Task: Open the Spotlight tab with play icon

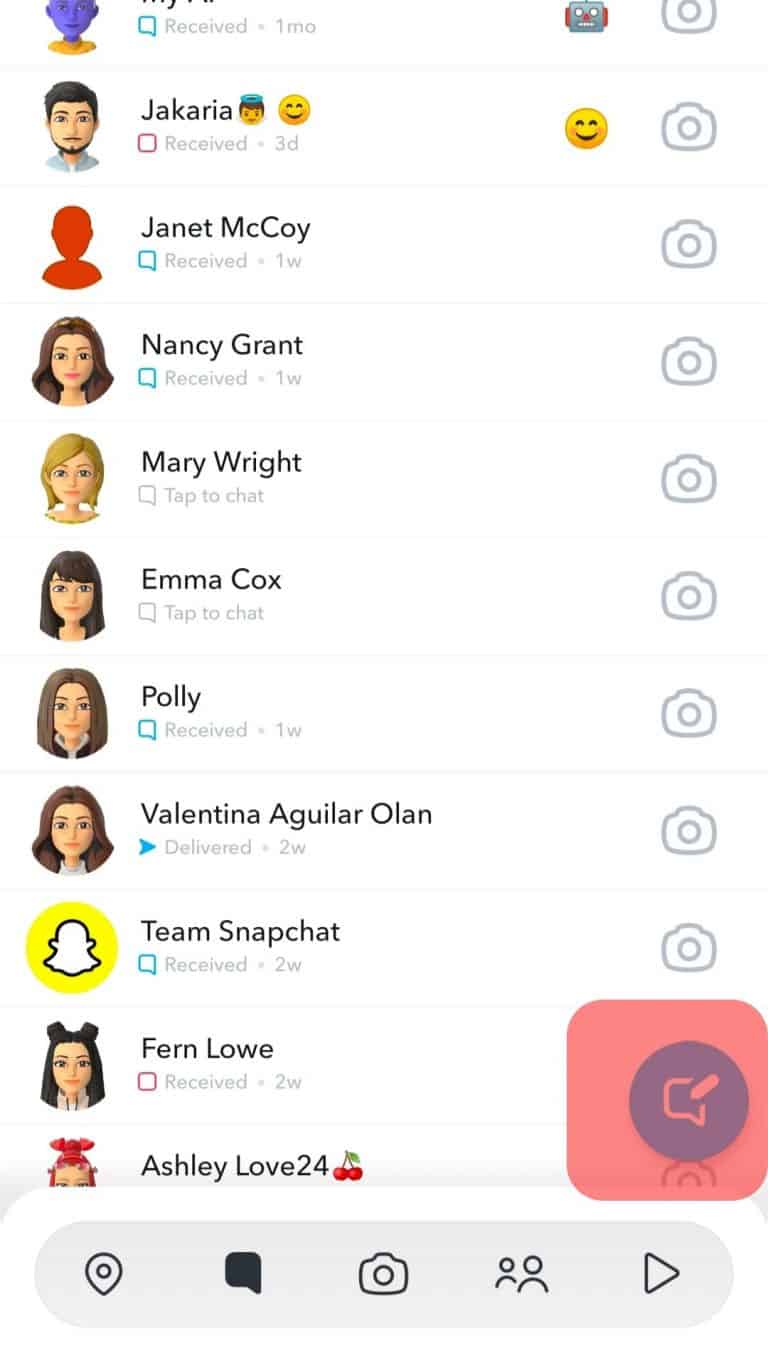Action: (x=660, y=1272)
